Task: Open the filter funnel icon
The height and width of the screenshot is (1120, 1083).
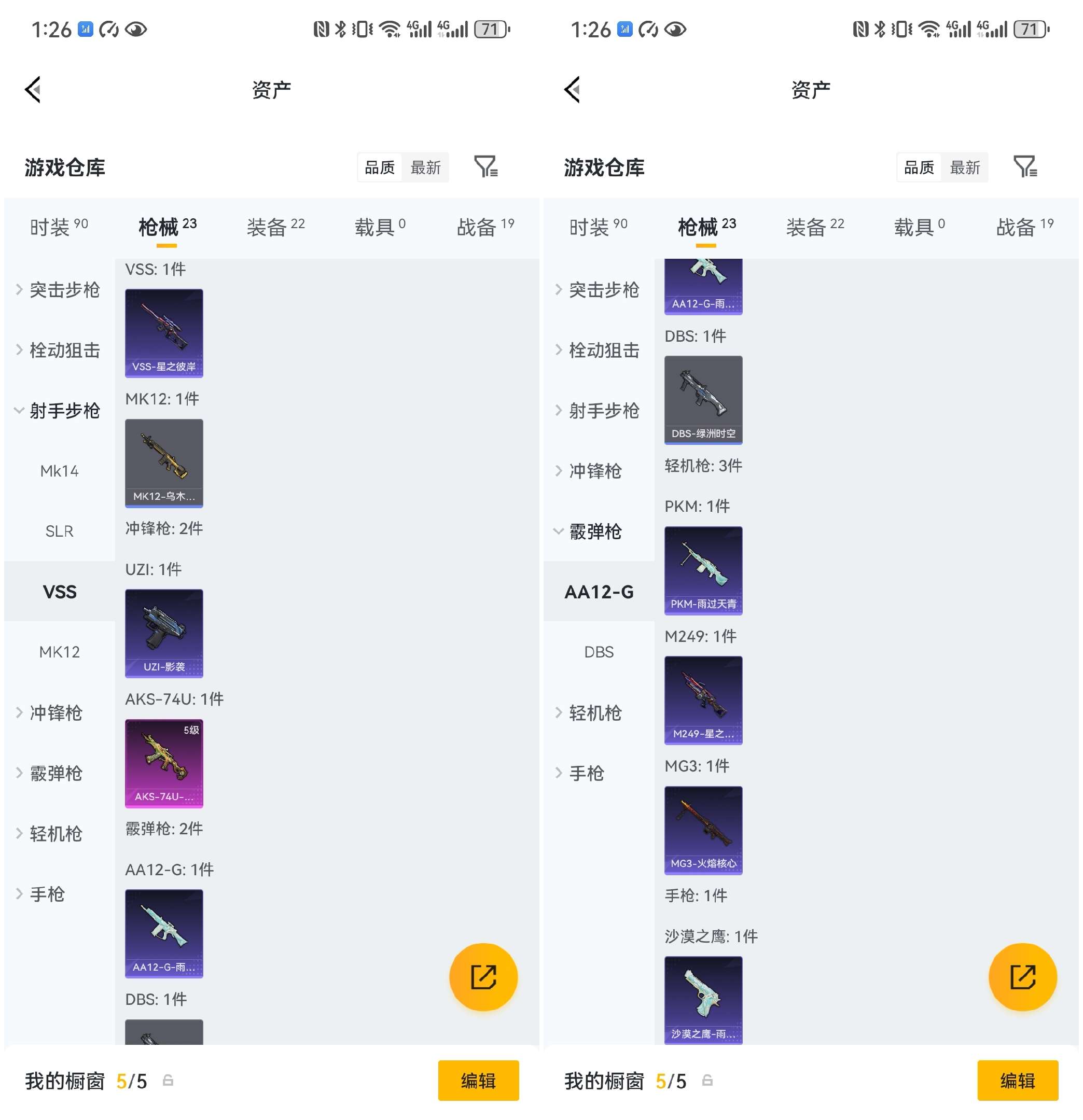Action: click(x=486, y=167)
